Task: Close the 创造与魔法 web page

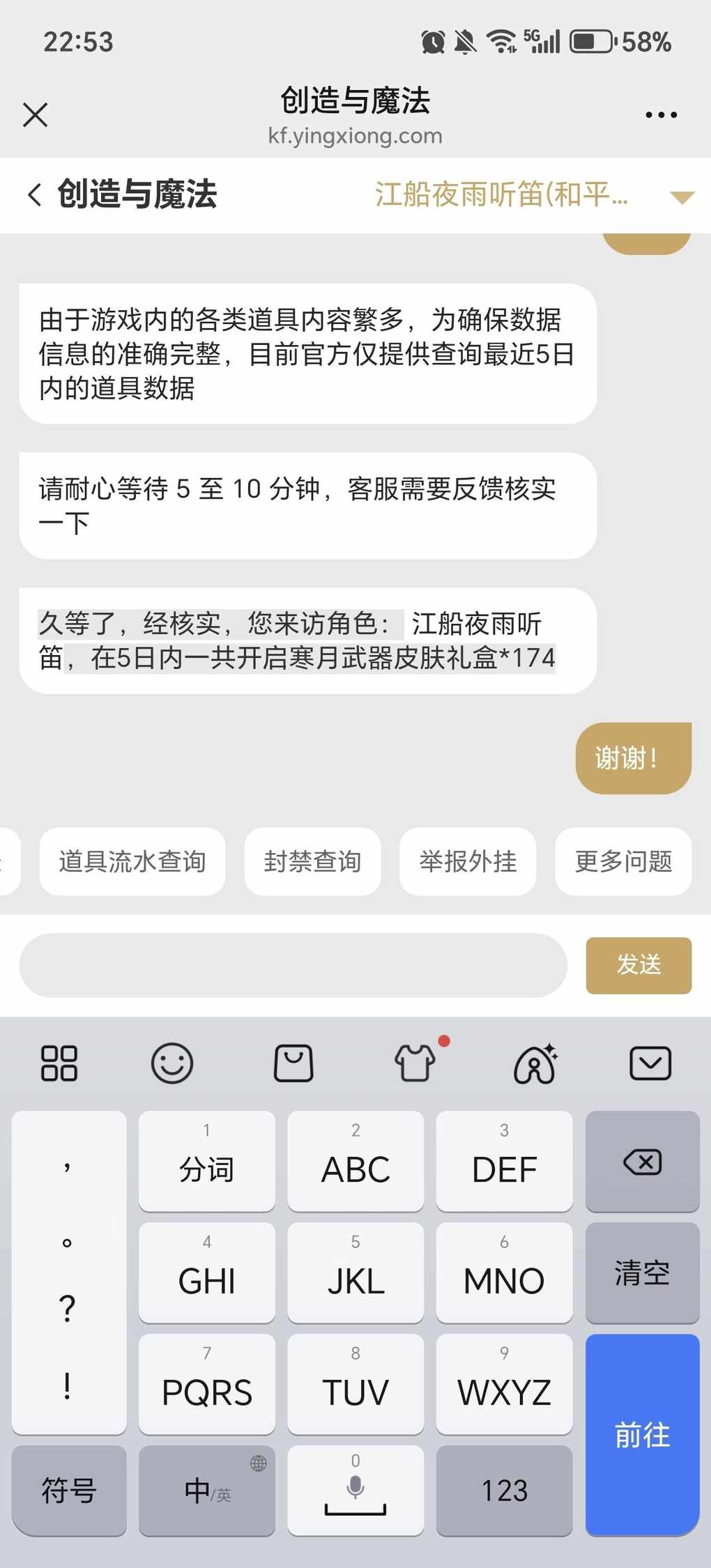Action: click(35, 115)
